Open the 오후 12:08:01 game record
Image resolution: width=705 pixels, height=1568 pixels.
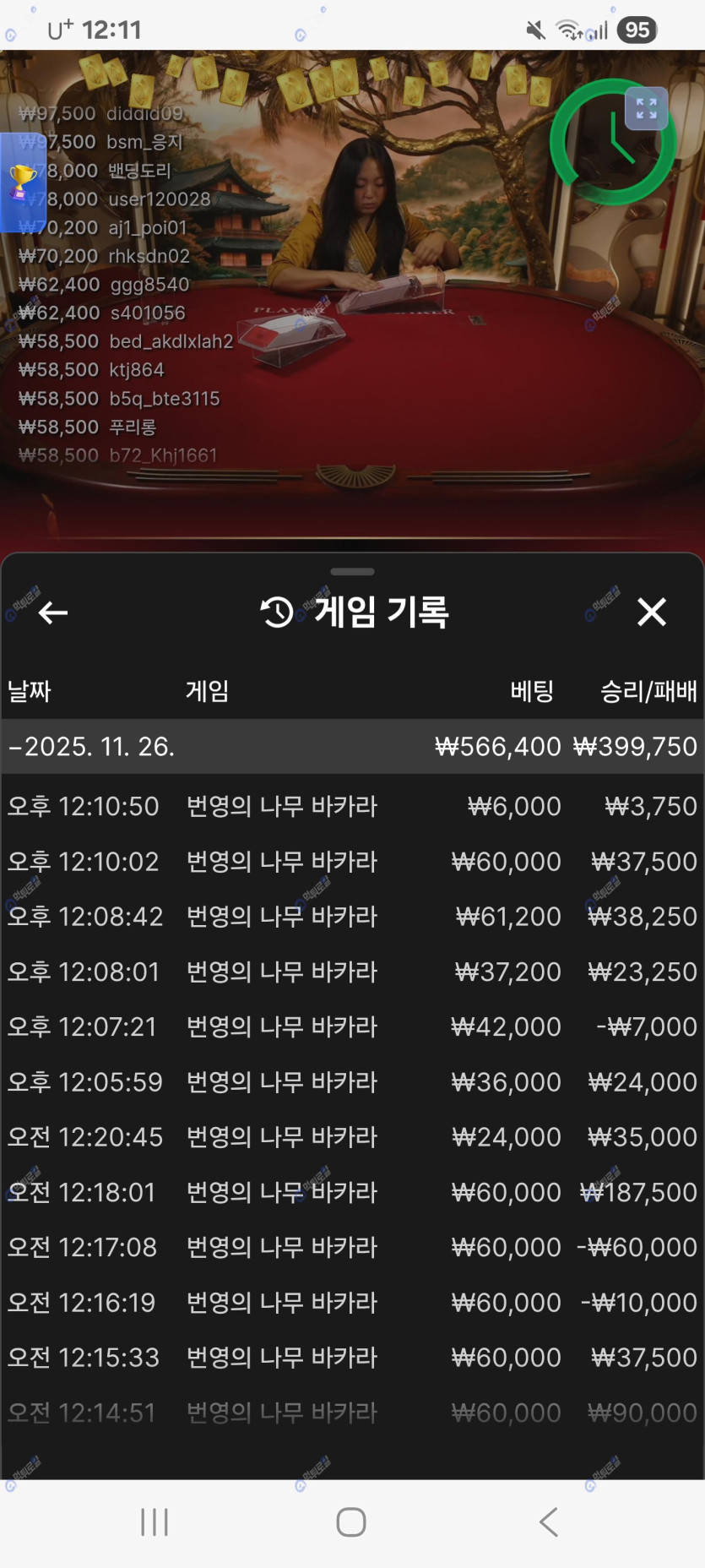pyautogui.click(x=351, y=972)
